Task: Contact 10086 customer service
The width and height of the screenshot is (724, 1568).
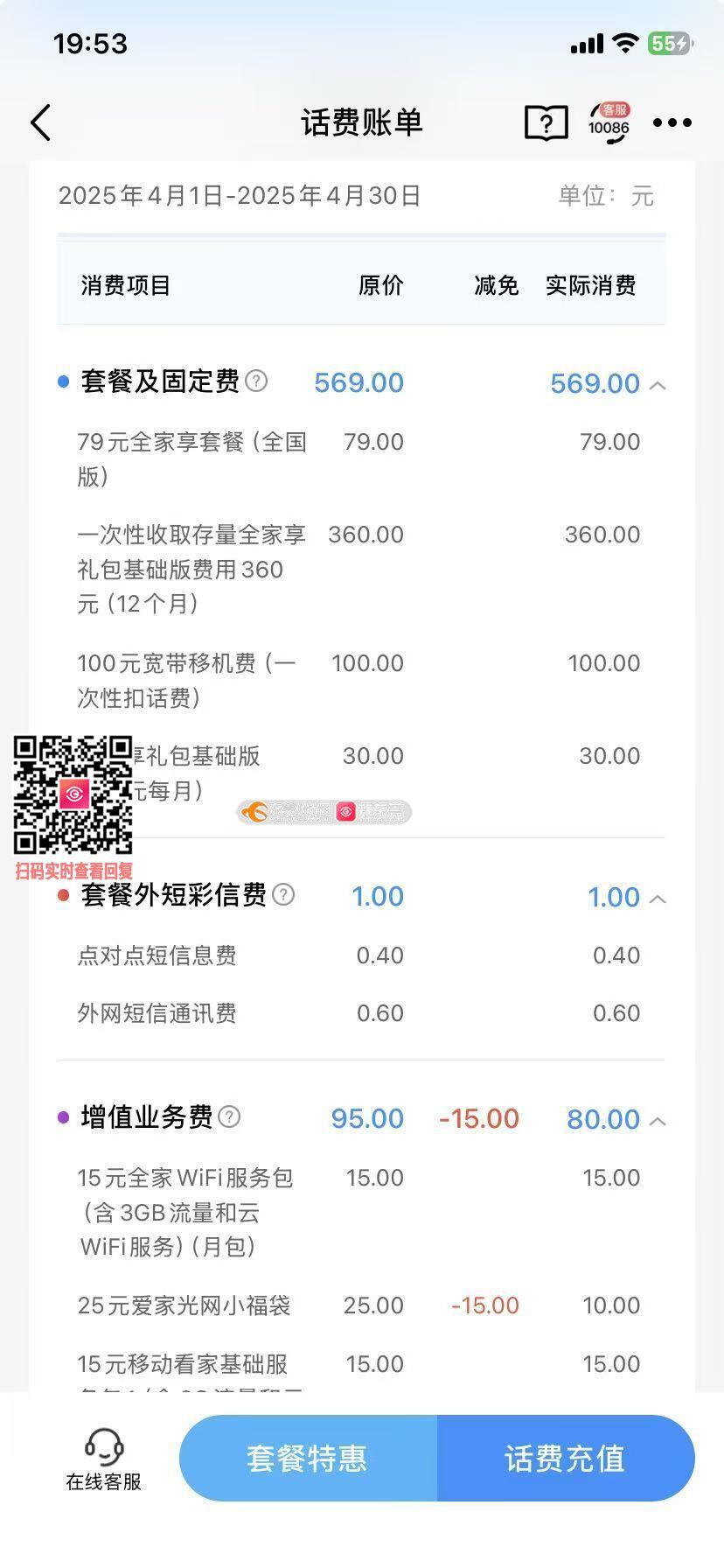Action: coord(609,122)
